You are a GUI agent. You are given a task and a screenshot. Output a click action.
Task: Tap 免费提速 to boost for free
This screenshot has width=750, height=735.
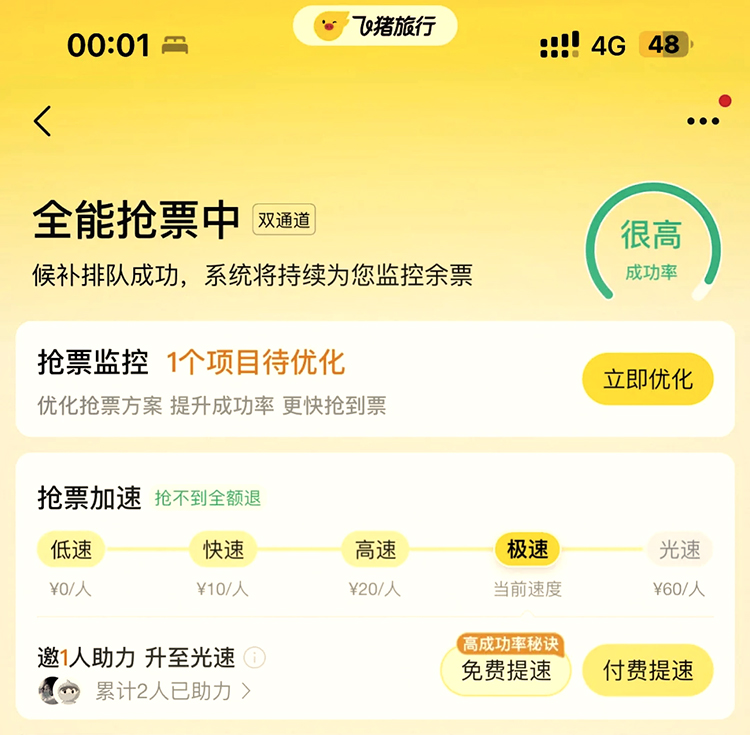(x=506, y=670)
